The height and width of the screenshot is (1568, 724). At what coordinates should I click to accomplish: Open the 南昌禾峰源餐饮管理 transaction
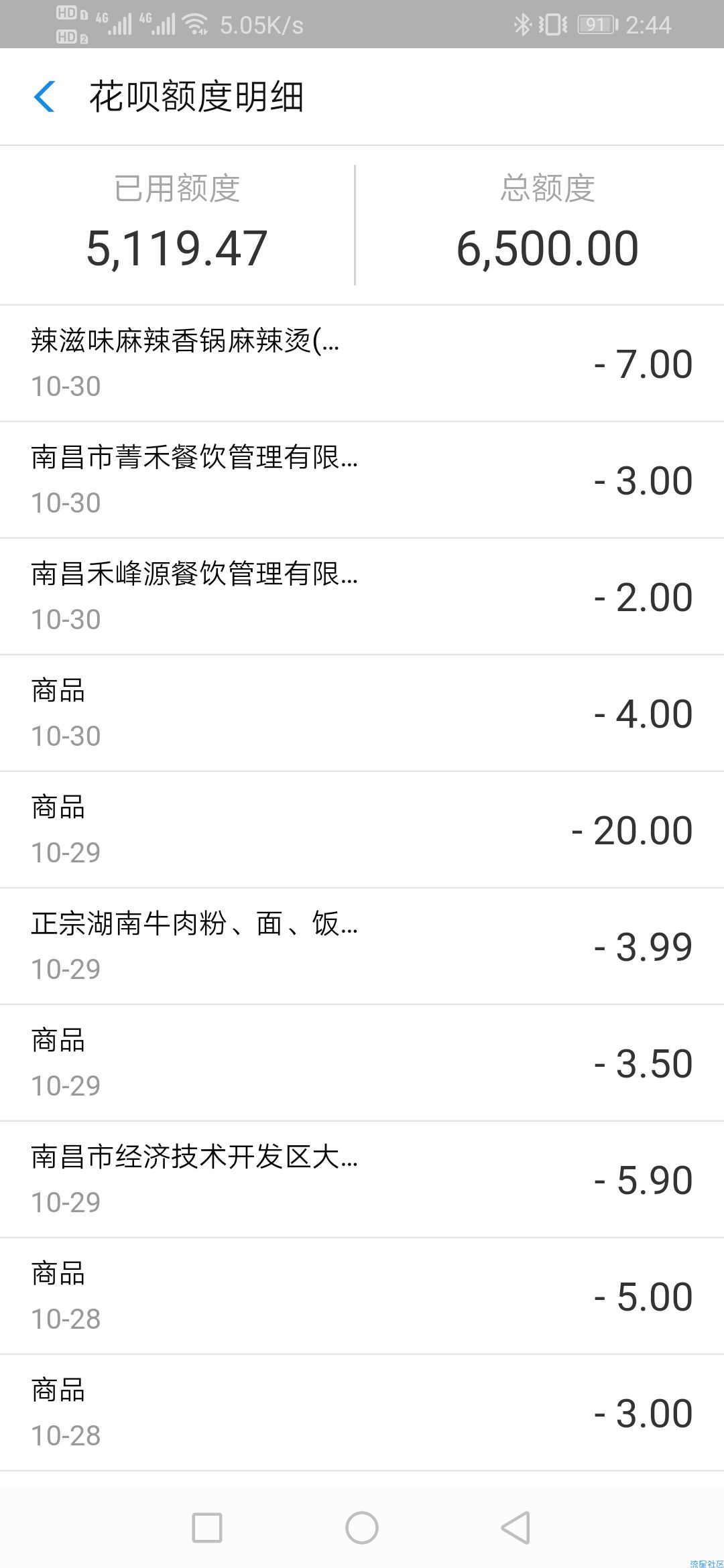(362, 596)
